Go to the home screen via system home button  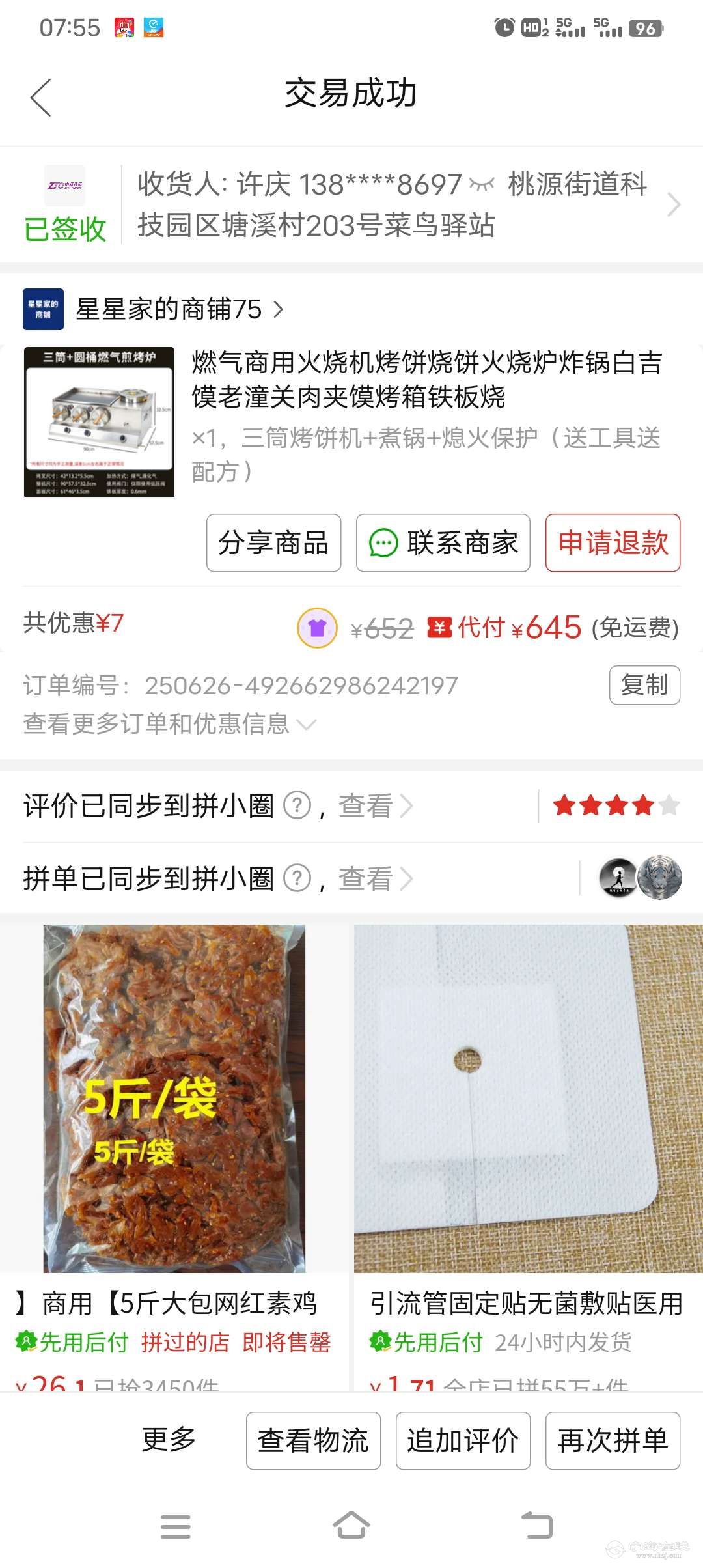tap(351, 1526)
